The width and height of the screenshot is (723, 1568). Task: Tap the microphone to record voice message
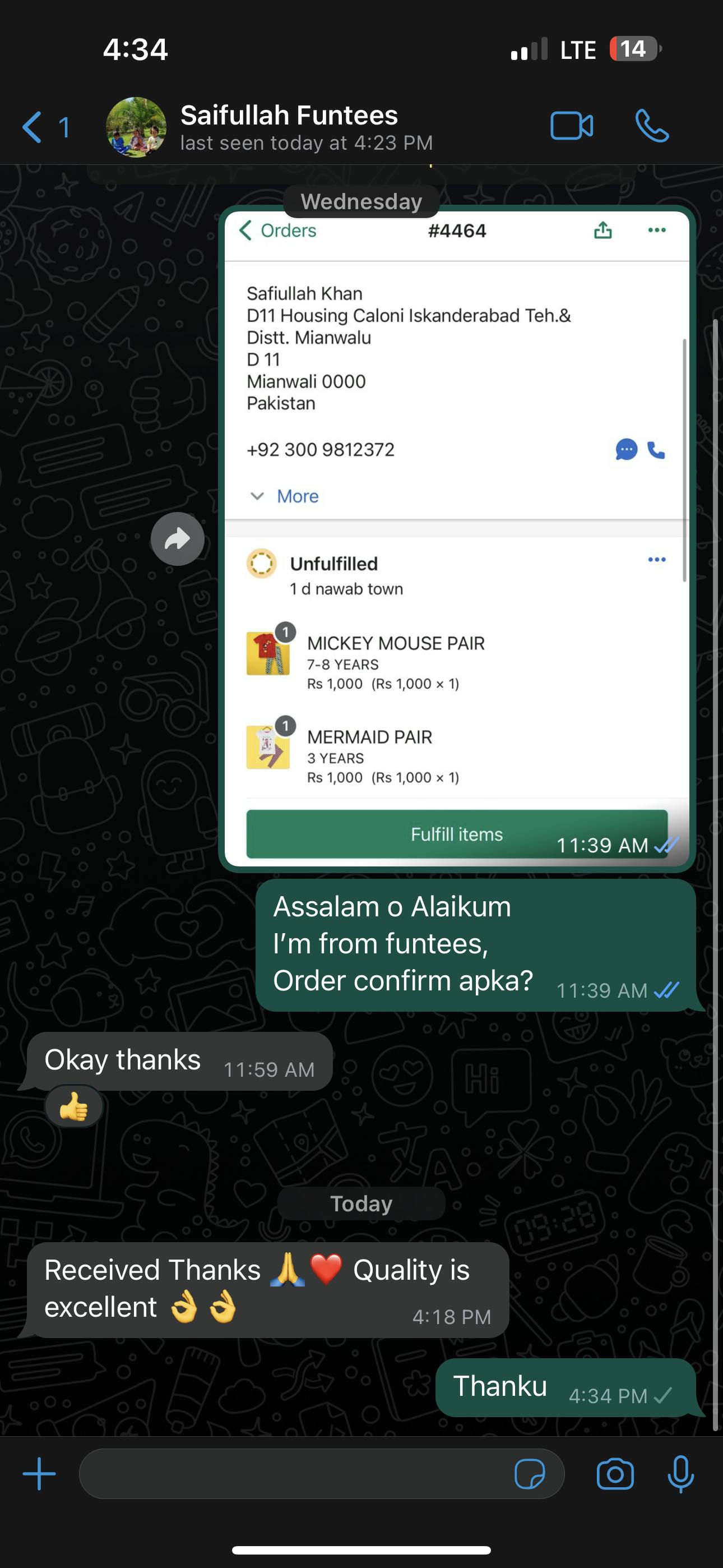pyautogui.click(x=680, y=1474)
